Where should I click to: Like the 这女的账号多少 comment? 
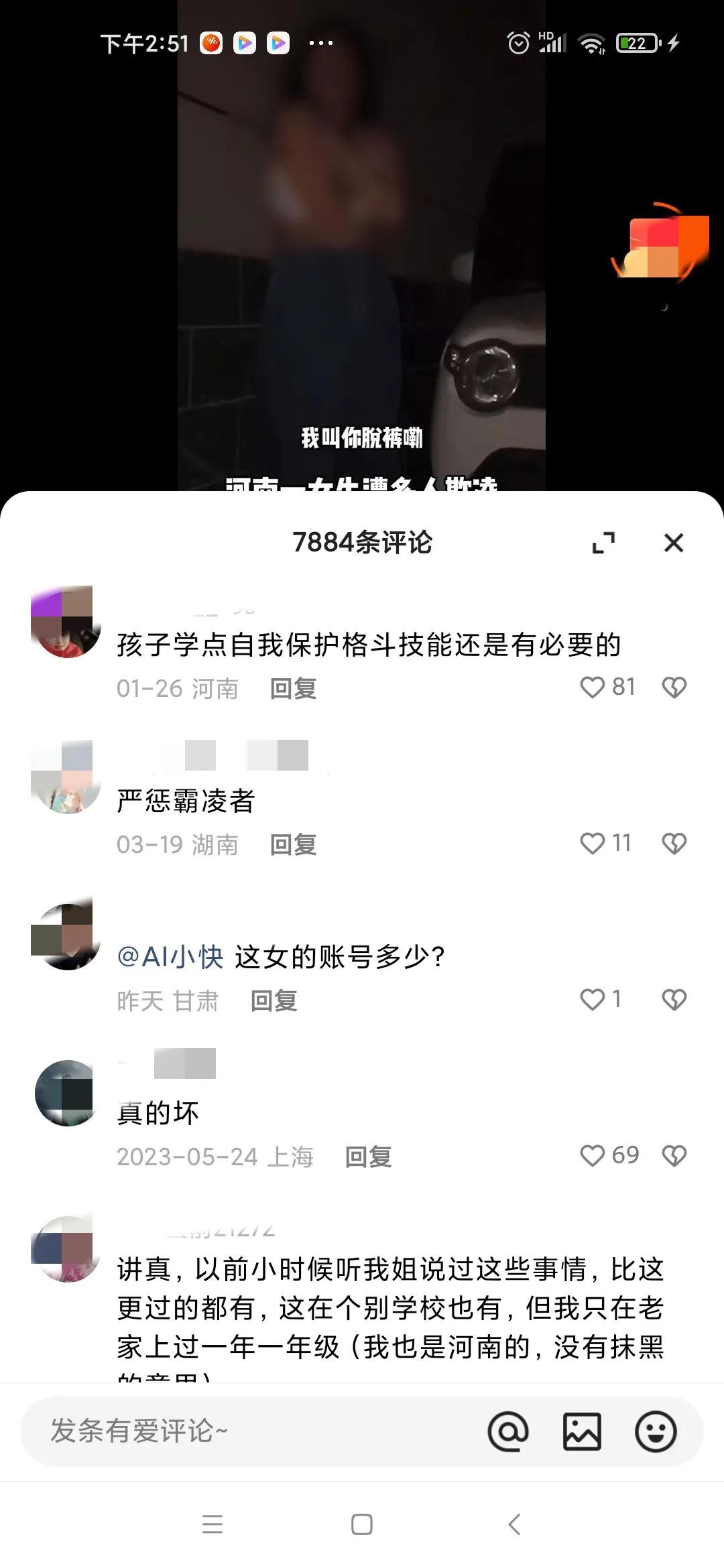point(593,999)
